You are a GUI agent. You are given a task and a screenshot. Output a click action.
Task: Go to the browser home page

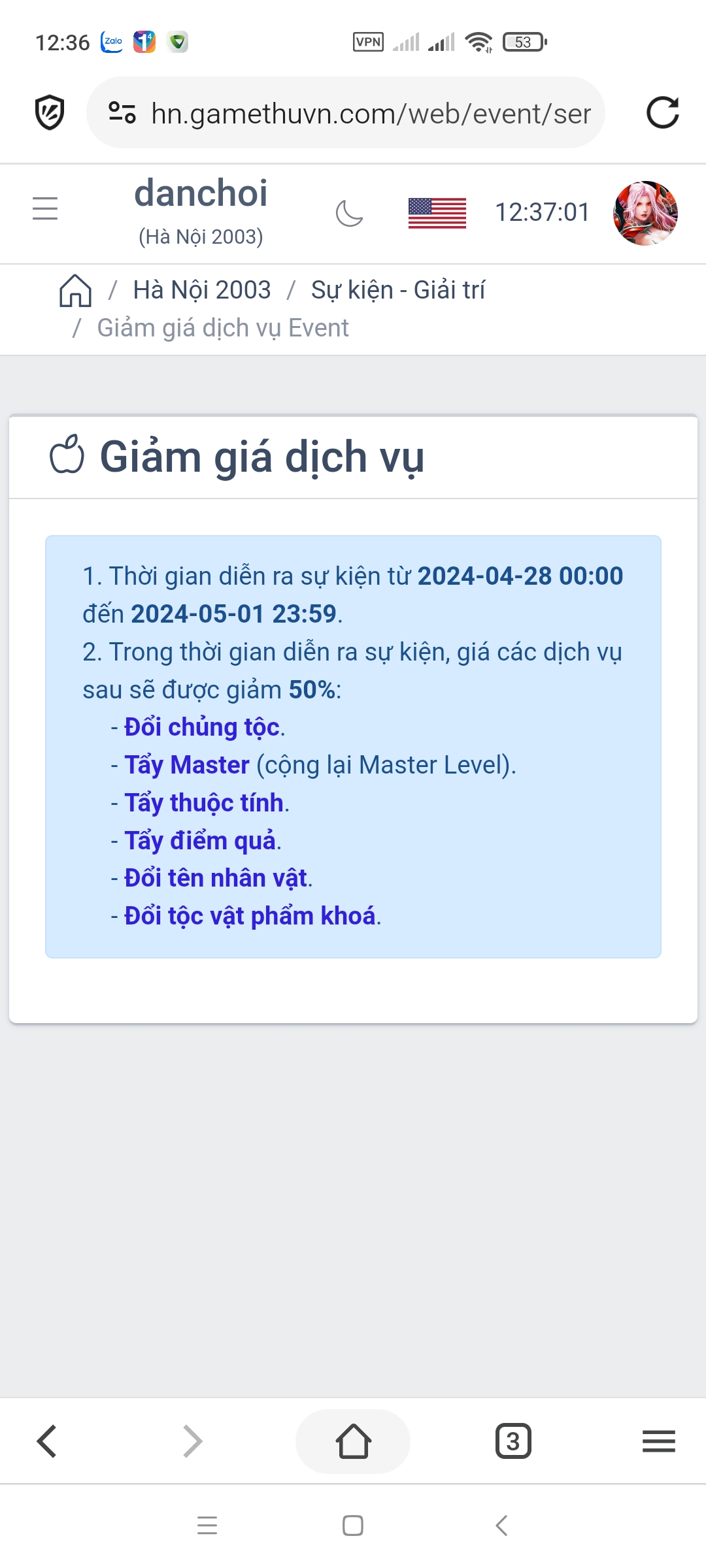353,1441
